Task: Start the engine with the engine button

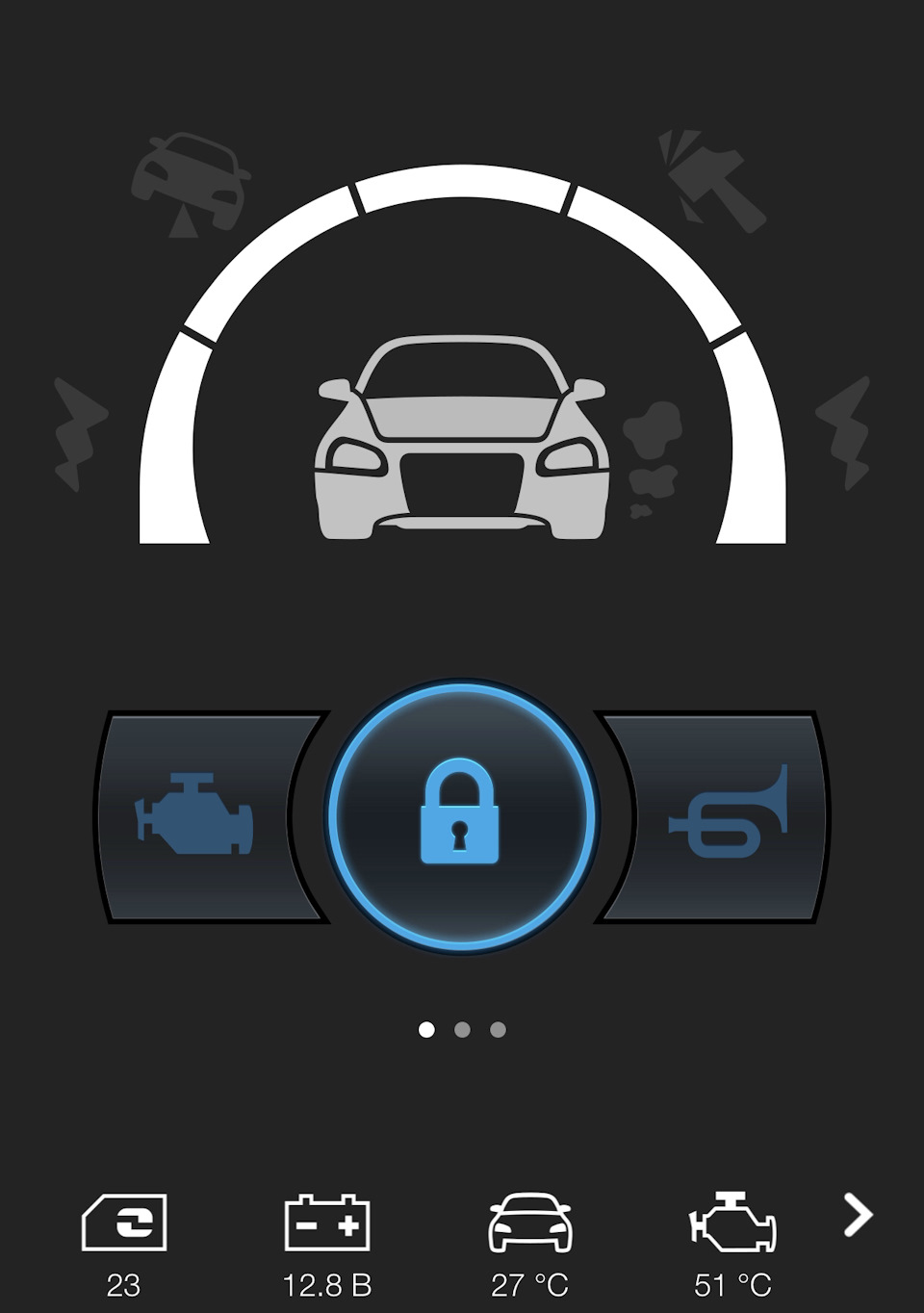Action: click(204, 817)
